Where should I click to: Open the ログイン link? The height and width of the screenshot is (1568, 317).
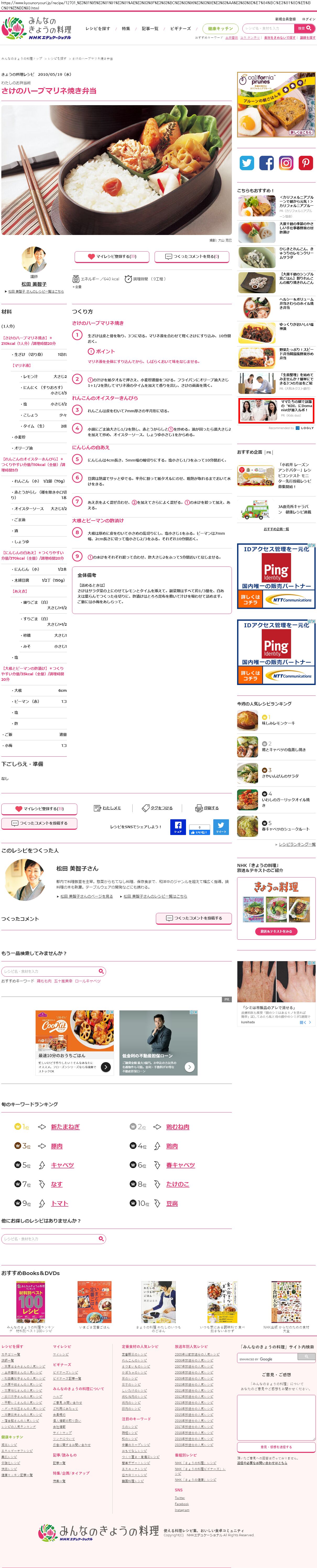[x=308, y=19]
